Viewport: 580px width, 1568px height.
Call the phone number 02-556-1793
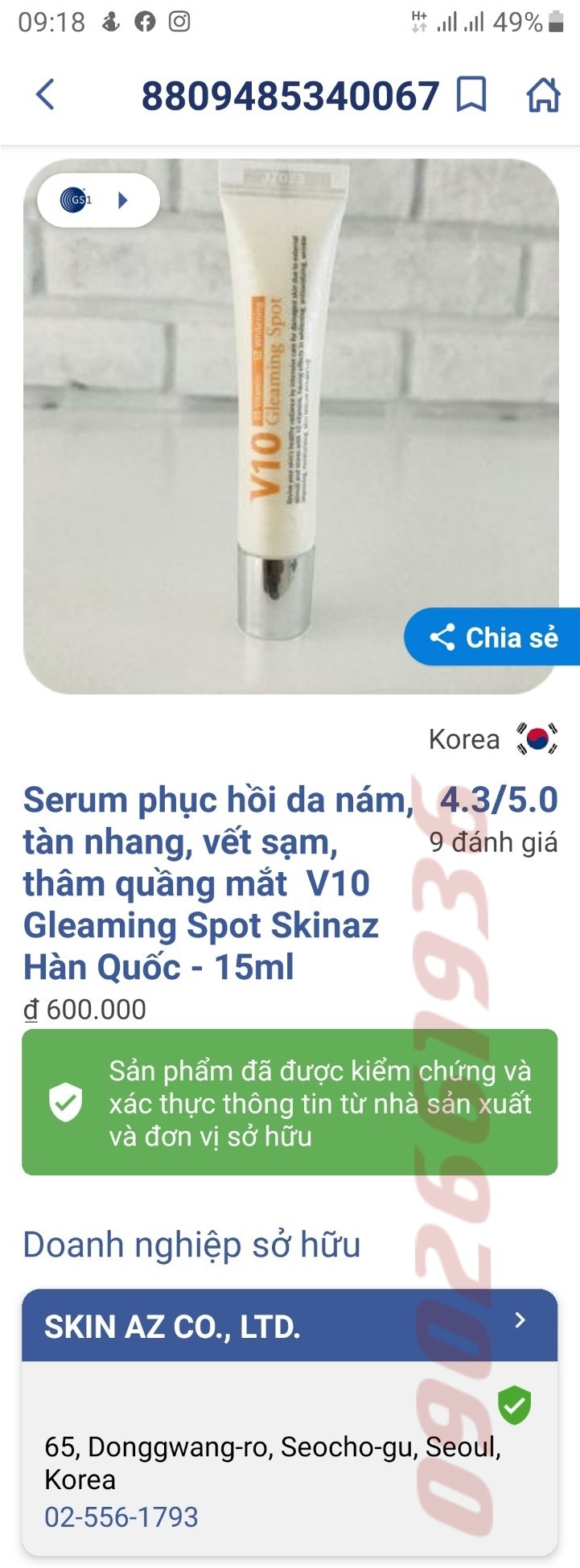121,1517
